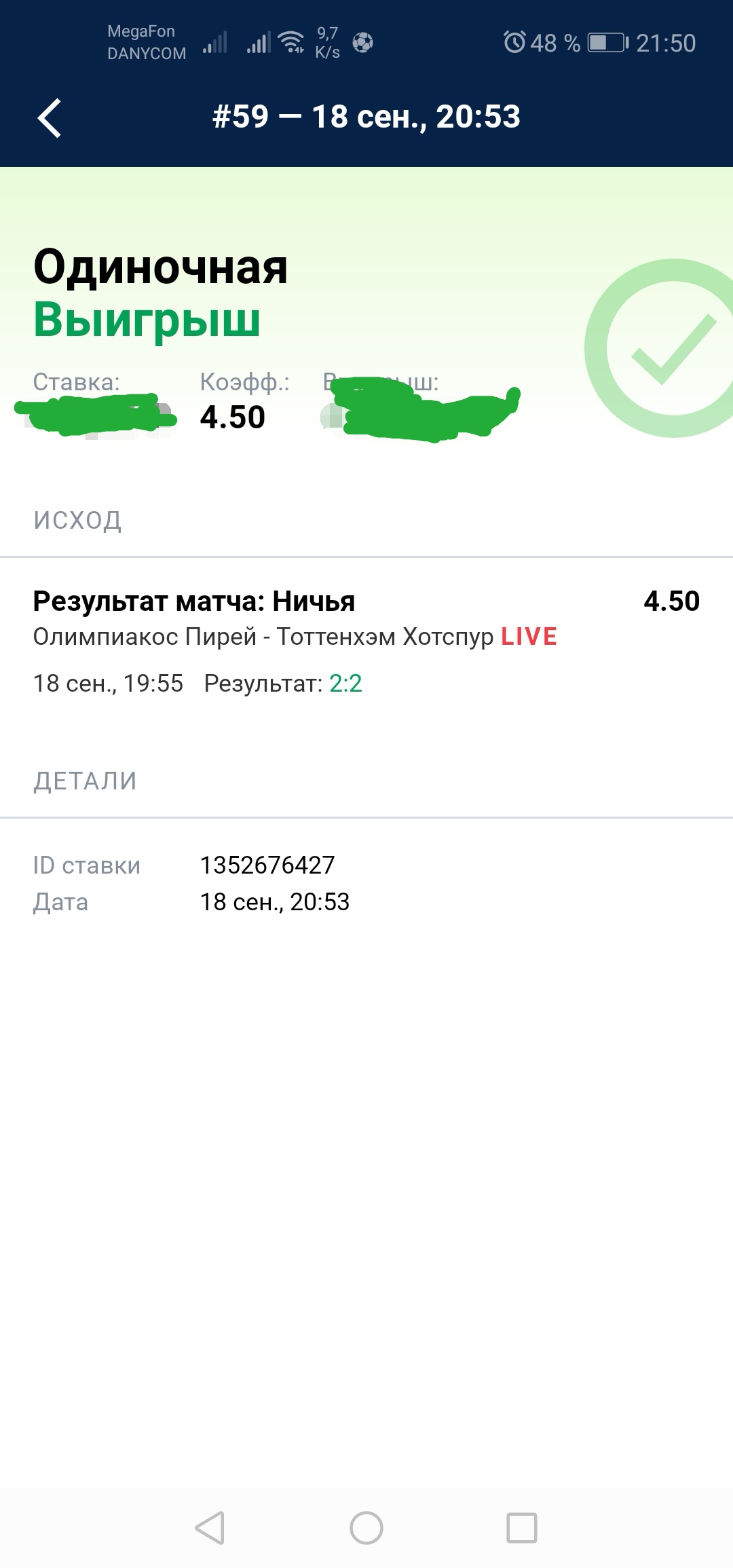Go to the home screen

[x=366, y=1528]
